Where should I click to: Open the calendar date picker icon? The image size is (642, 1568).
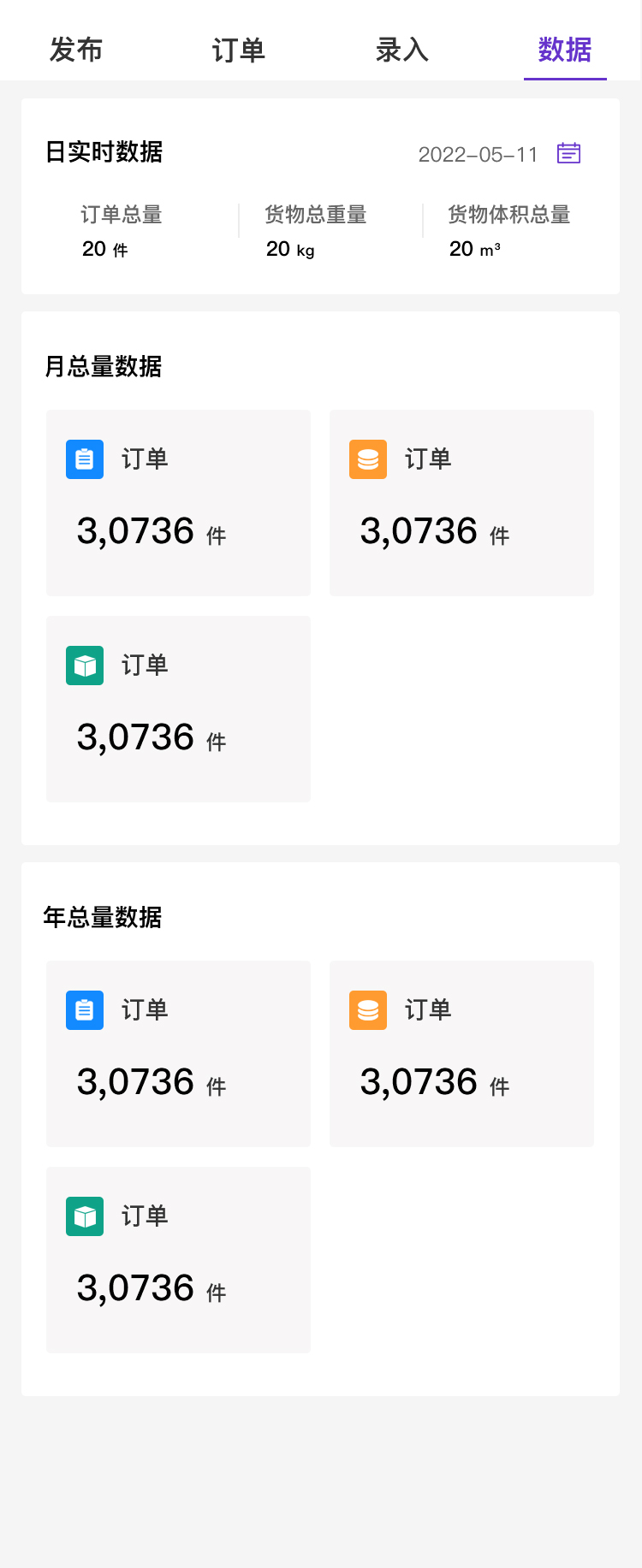[568, 153]
